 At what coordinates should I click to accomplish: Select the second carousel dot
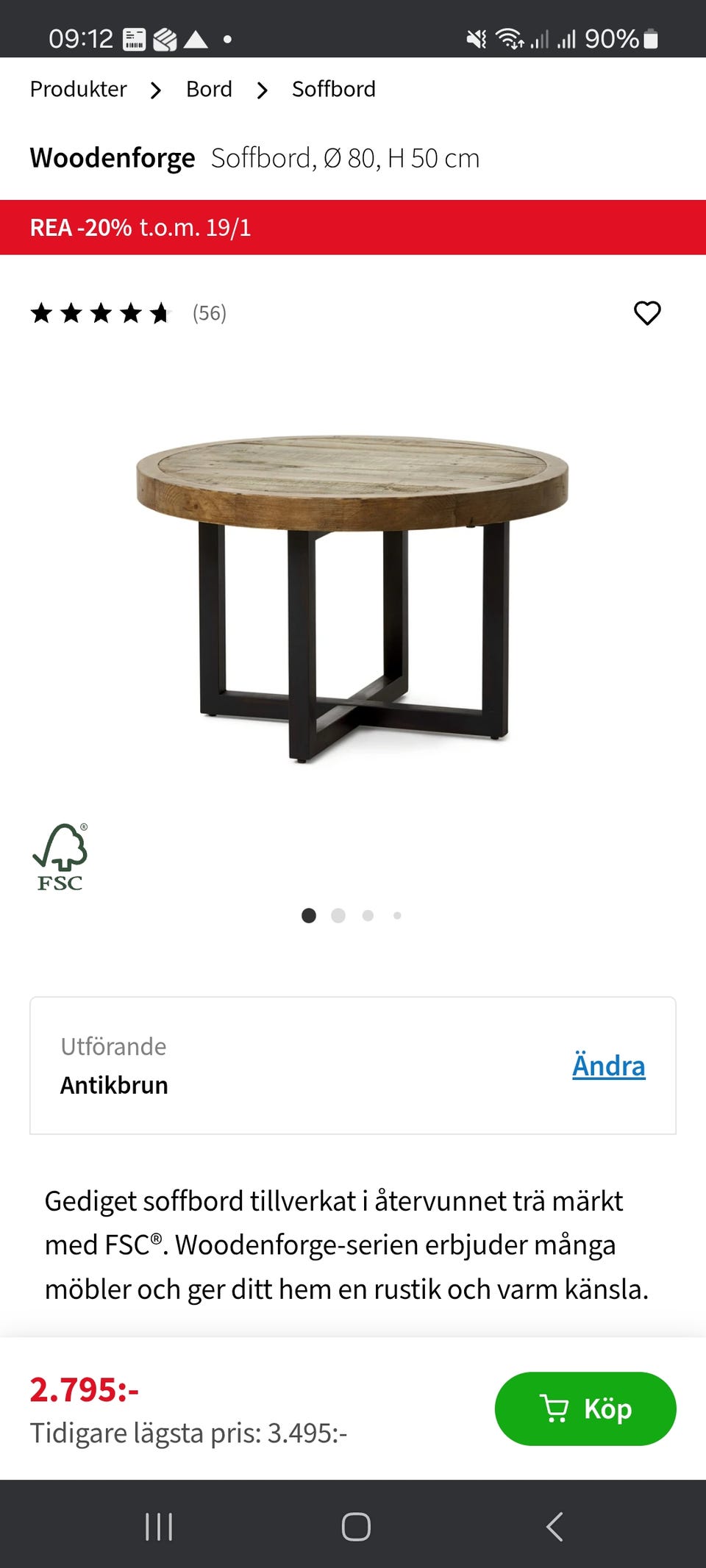[338, 915]
